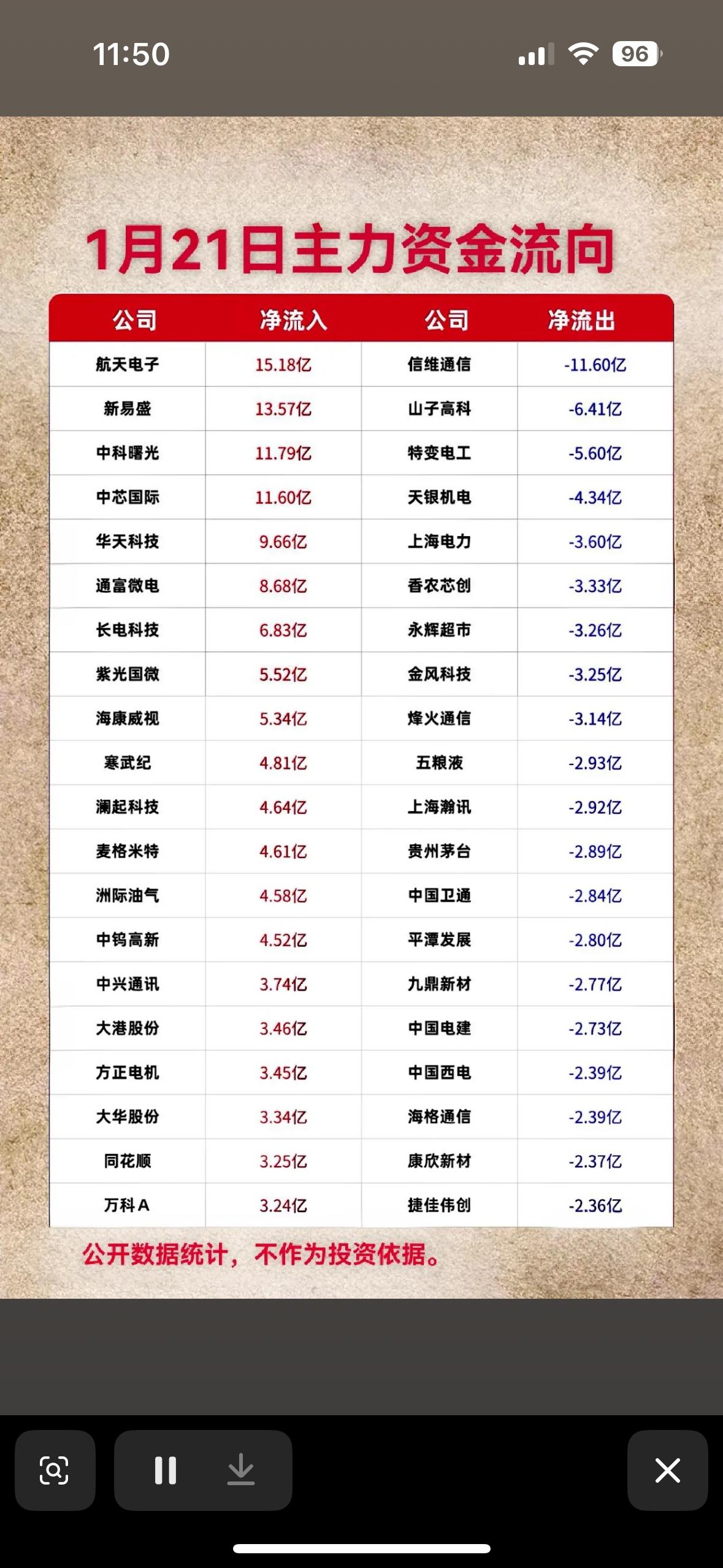The width and height of the screenshot is (723, 1568).
Task: Select the 贵州茅台 cell
Action: [x=438, y=851]
